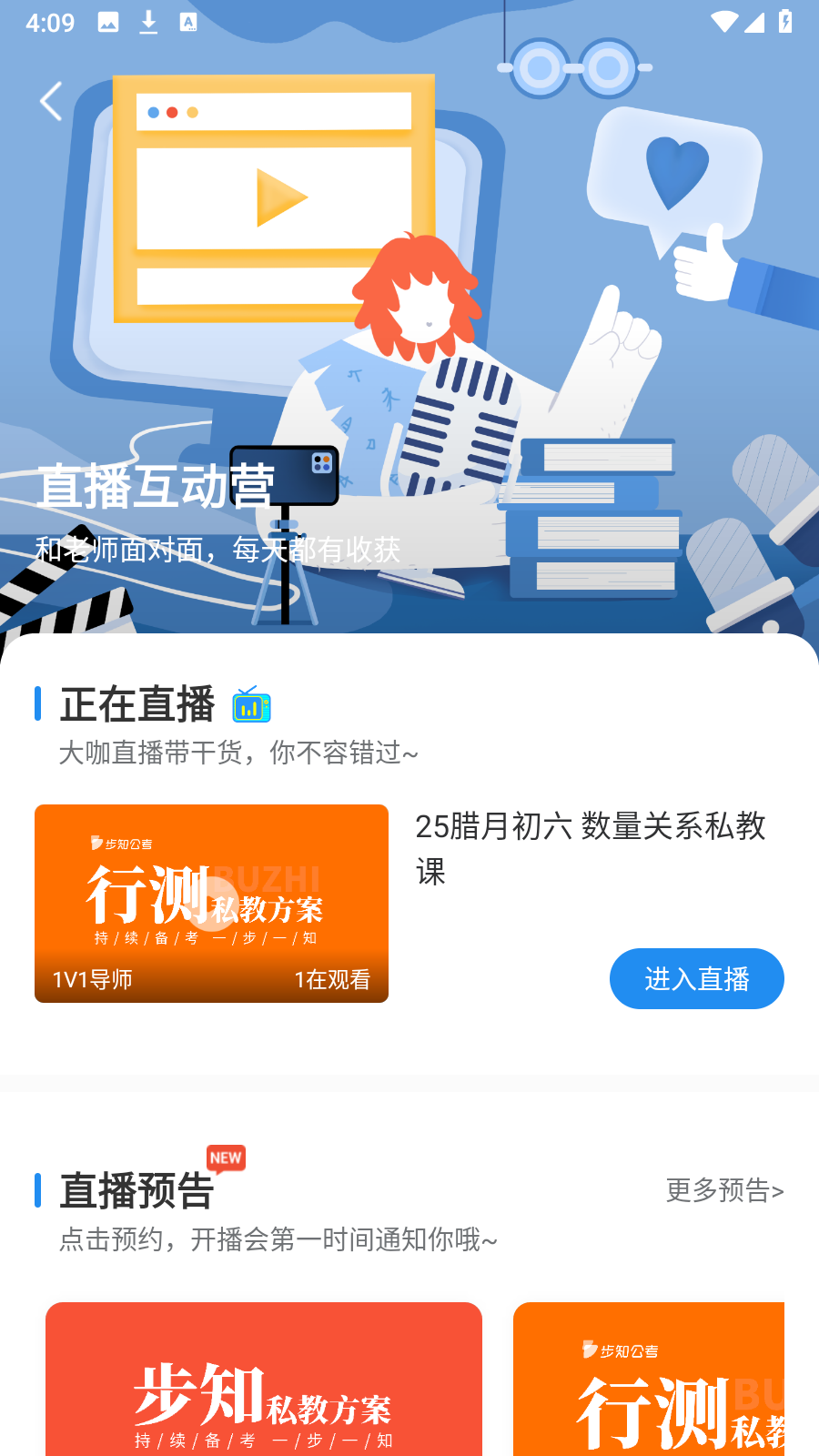This screenshot has width=819, height=1456.
Task: Tap the back arrow at top left
Action: point(50,100)
